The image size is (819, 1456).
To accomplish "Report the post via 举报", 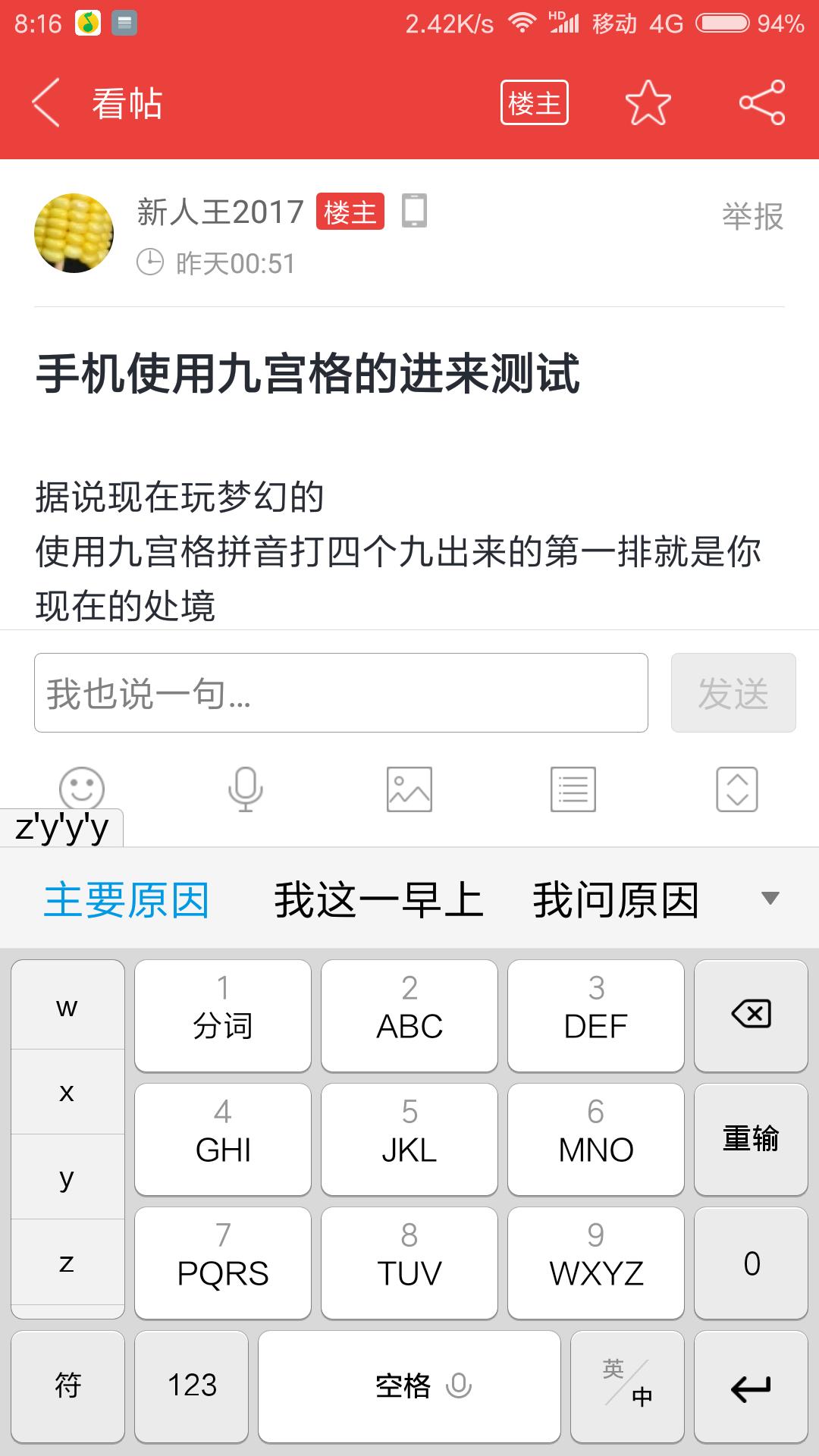I will point(752,217).
